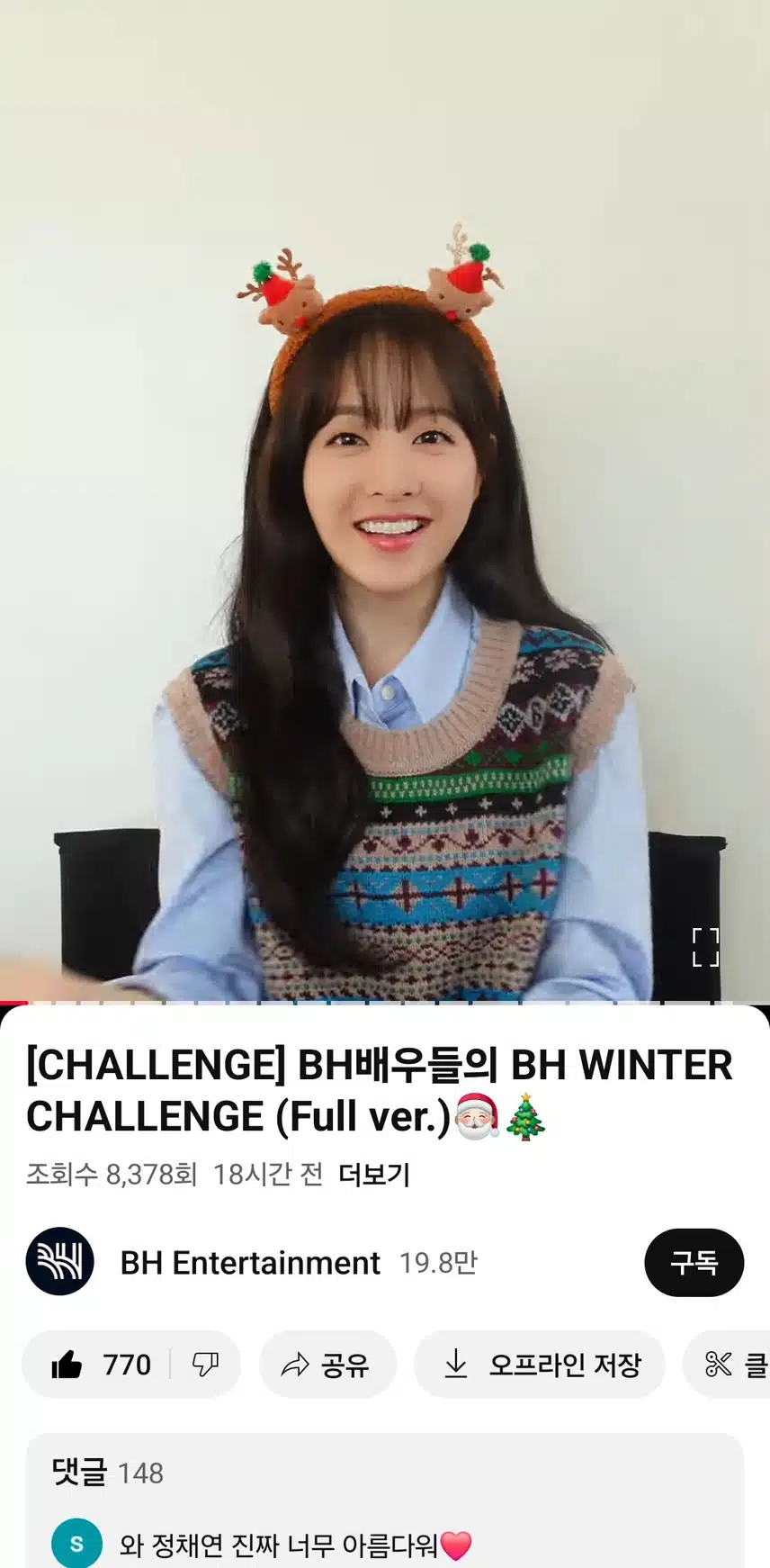Viewport: 770px width, 1568px height.
Task: Open BH Entertainment channel page
Action: click(x=250, y=1263)
